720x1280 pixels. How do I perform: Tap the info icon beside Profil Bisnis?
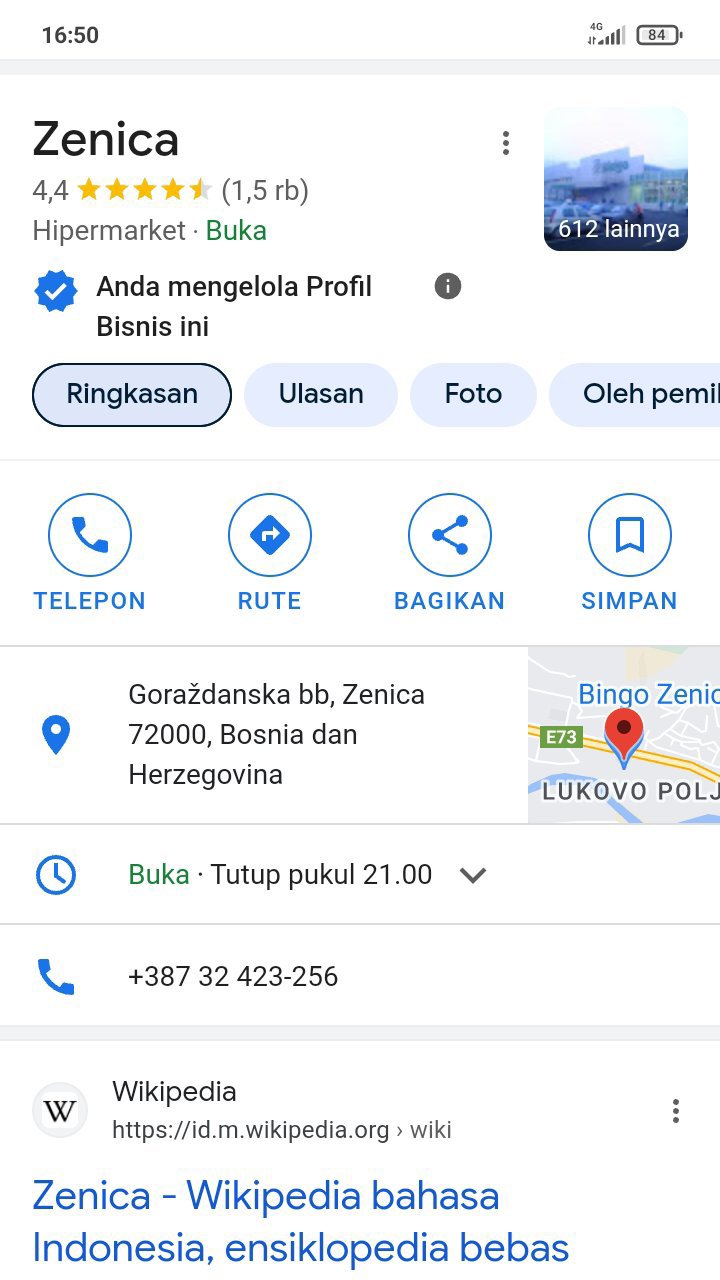click(x=448, y=287)
